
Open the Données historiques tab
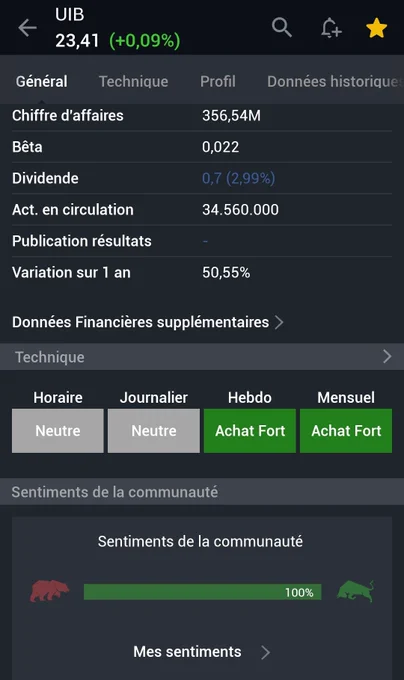click(x=334, y=81)
